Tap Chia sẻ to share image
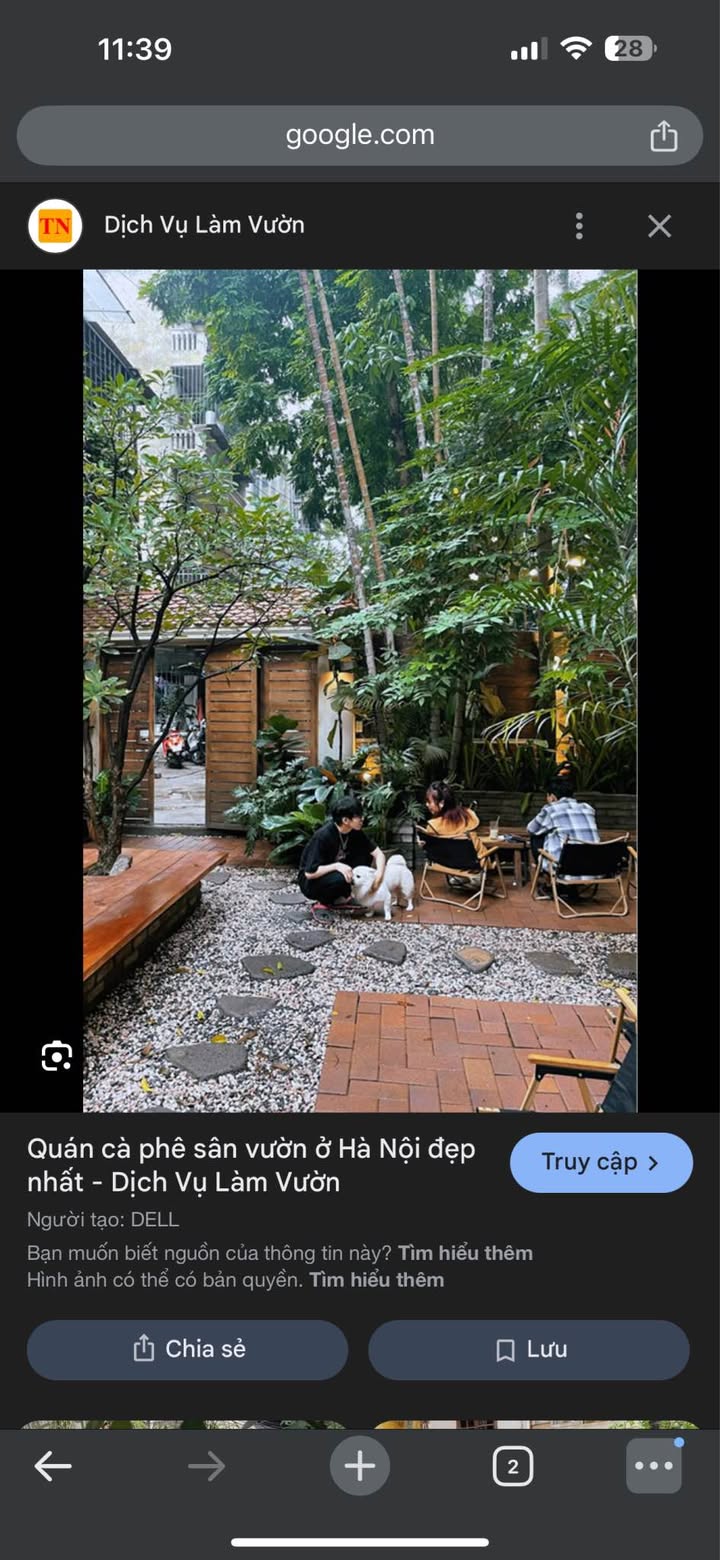 pyautogui.click(x=188, y=1349)
